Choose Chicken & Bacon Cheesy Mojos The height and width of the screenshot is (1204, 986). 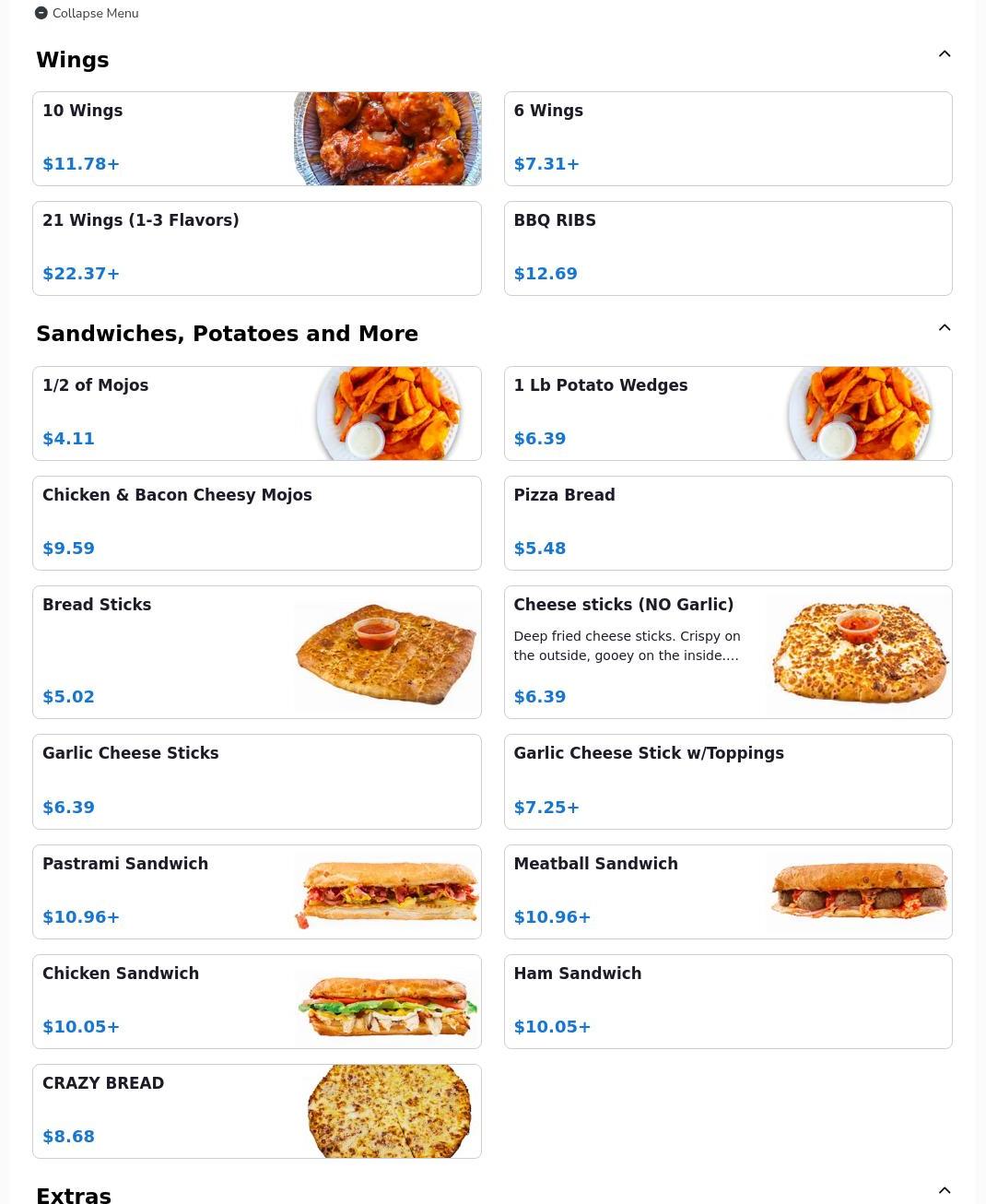pyautogui.click(x=256, y=523)
